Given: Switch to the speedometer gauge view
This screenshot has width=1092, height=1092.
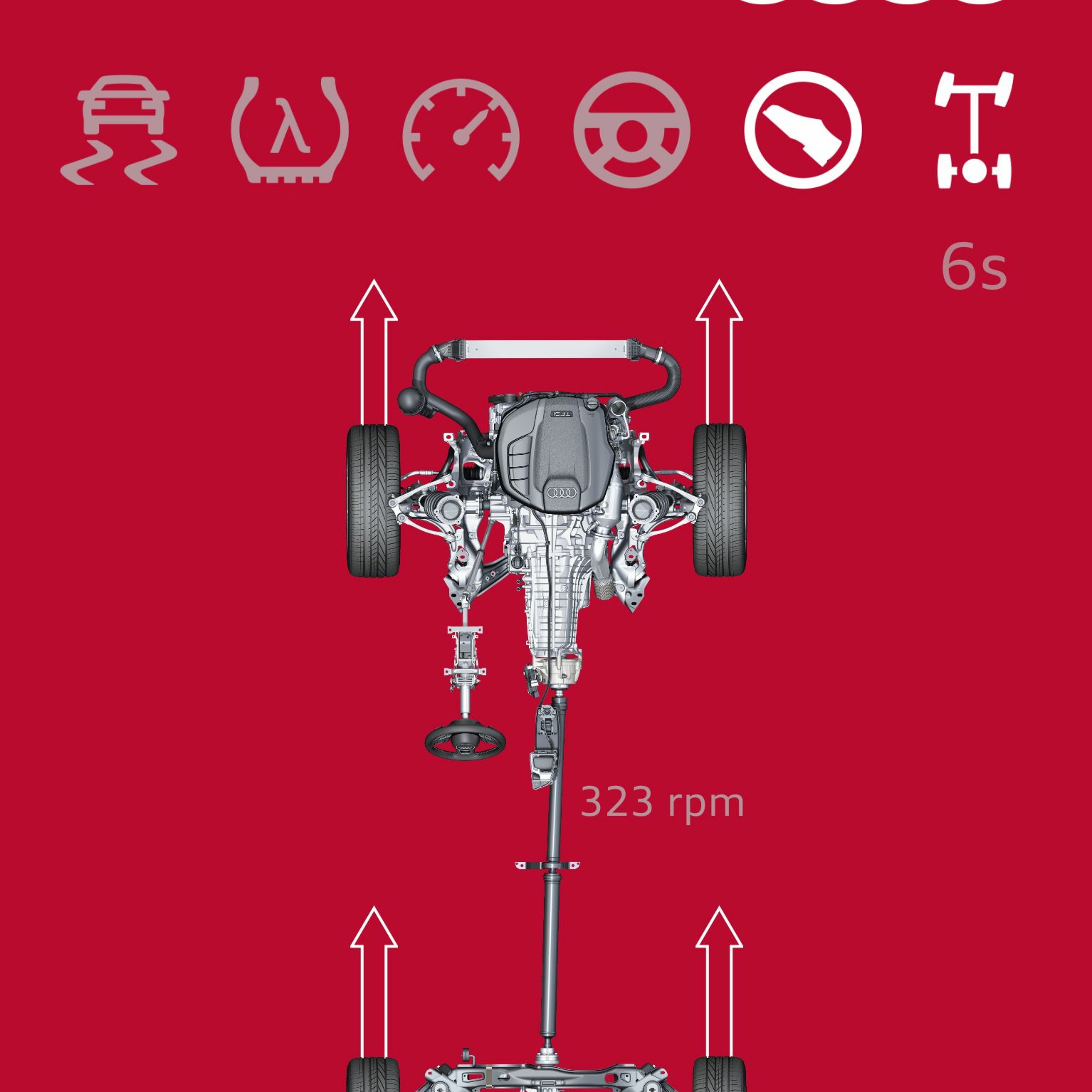Looking at the screenshot, I should coord(461,130).
